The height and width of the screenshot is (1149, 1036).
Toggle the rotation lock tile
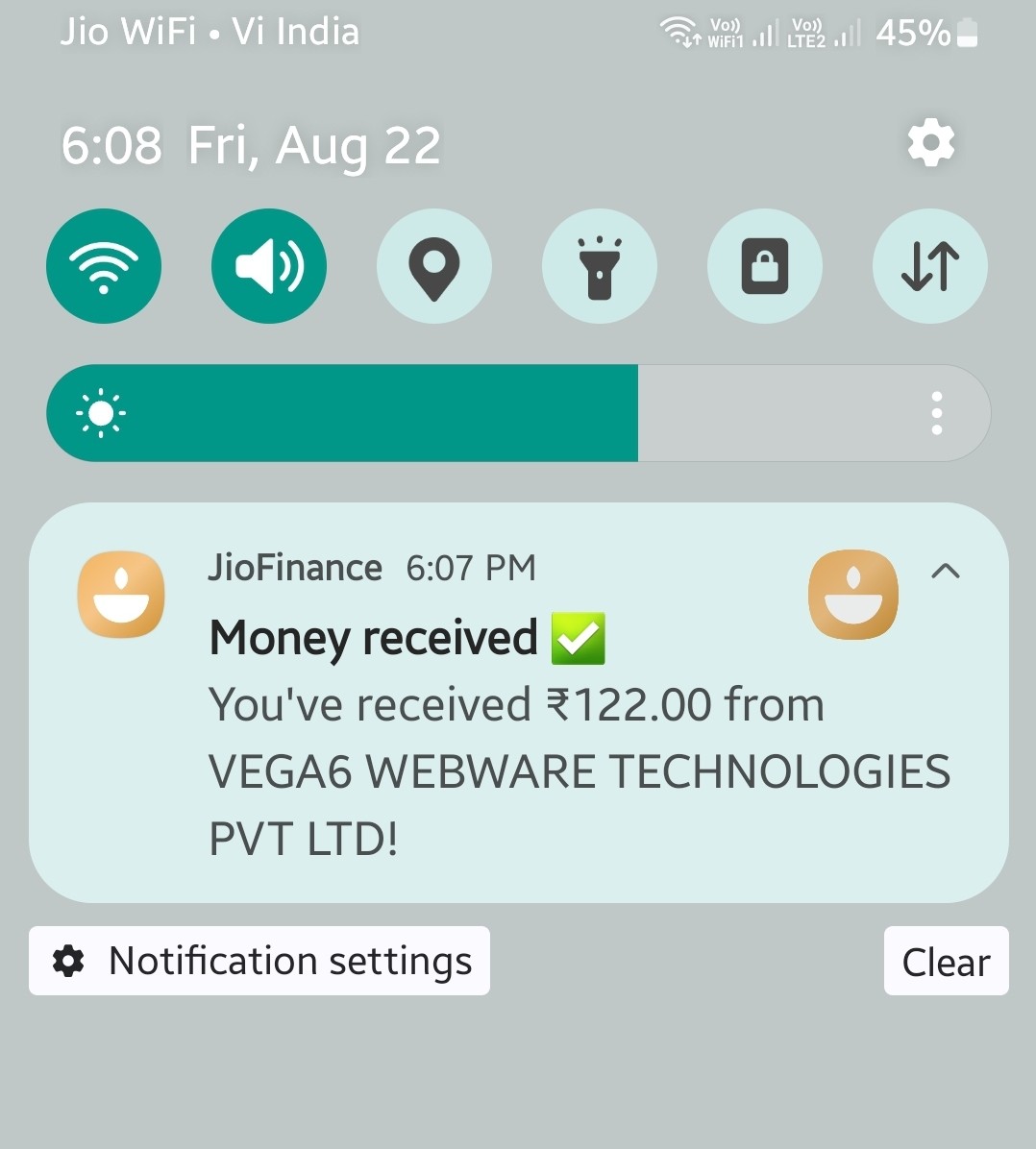(765, 266)
